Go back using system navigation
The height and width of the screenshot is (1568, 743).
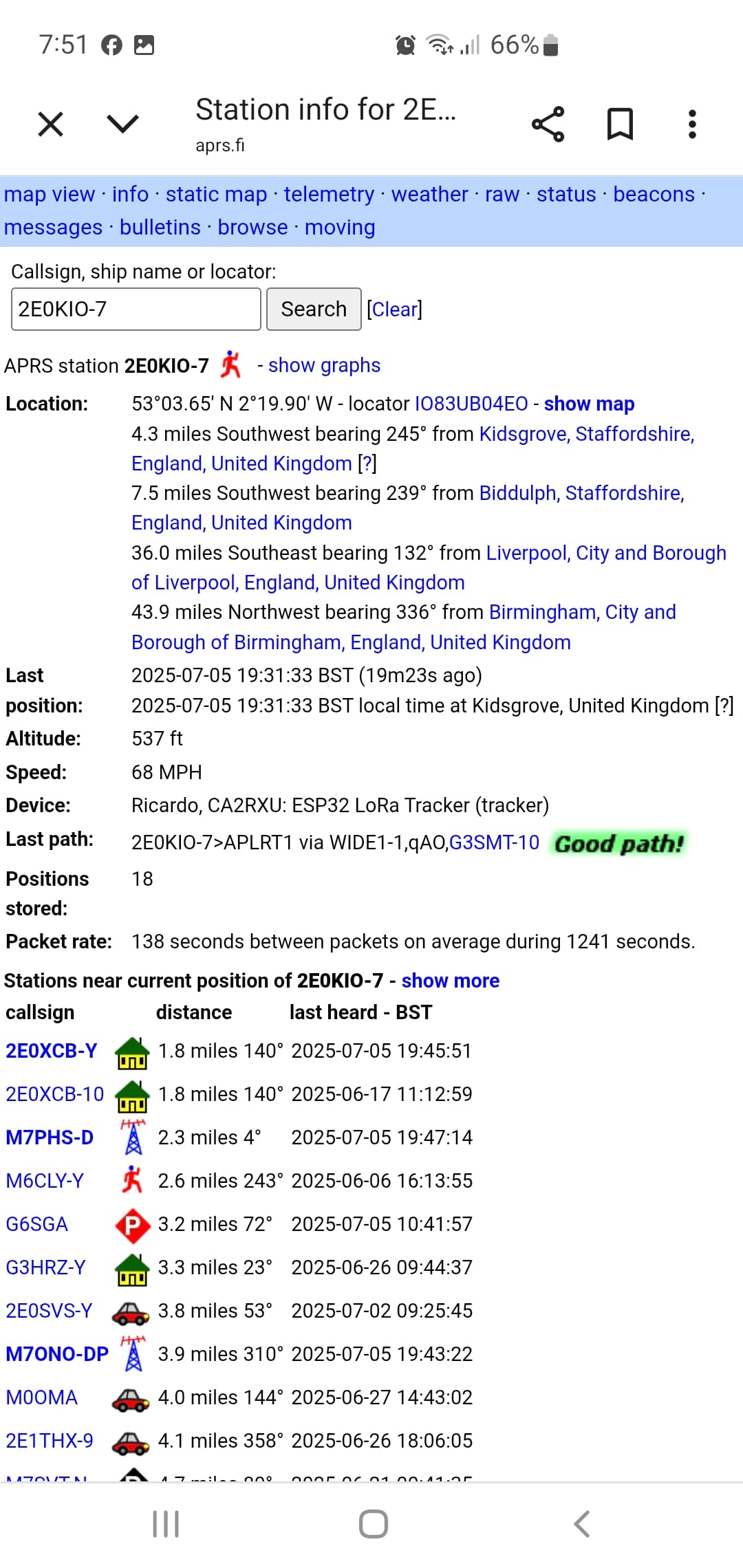click(582, 1524)
